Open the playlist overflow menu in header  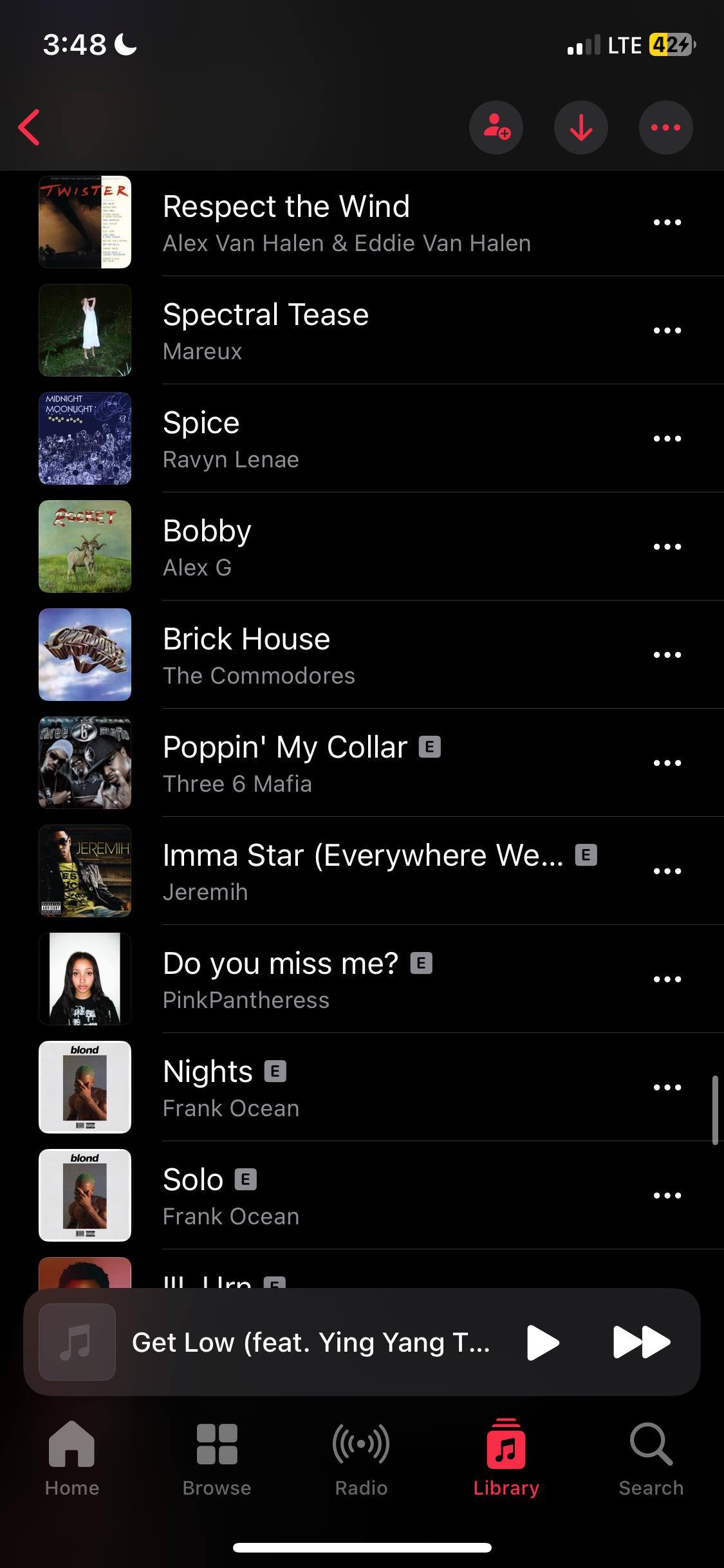tap(665, 127)
